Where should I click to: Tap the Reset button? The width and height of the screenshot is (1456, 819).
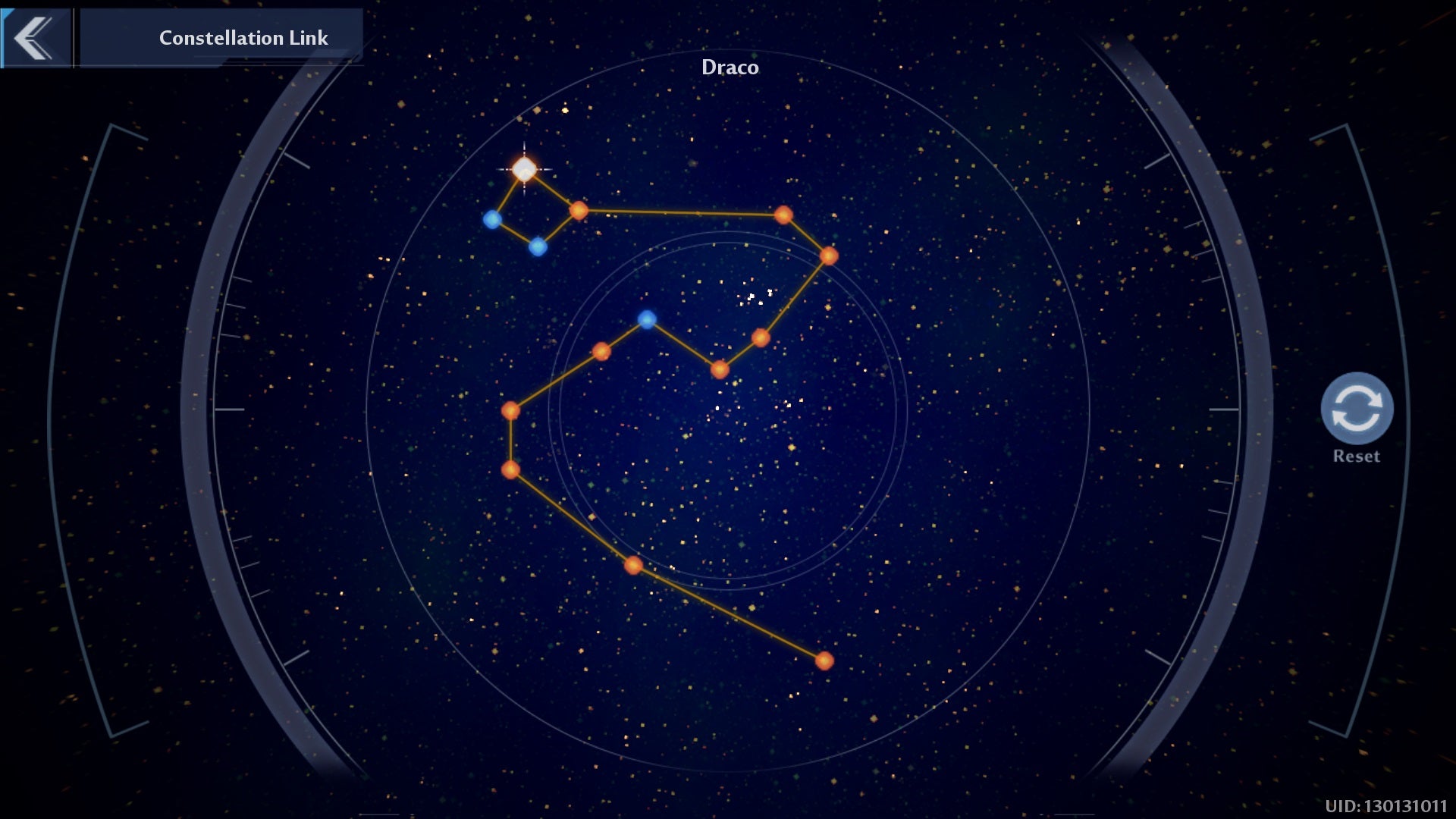[x=1356, y=409]
